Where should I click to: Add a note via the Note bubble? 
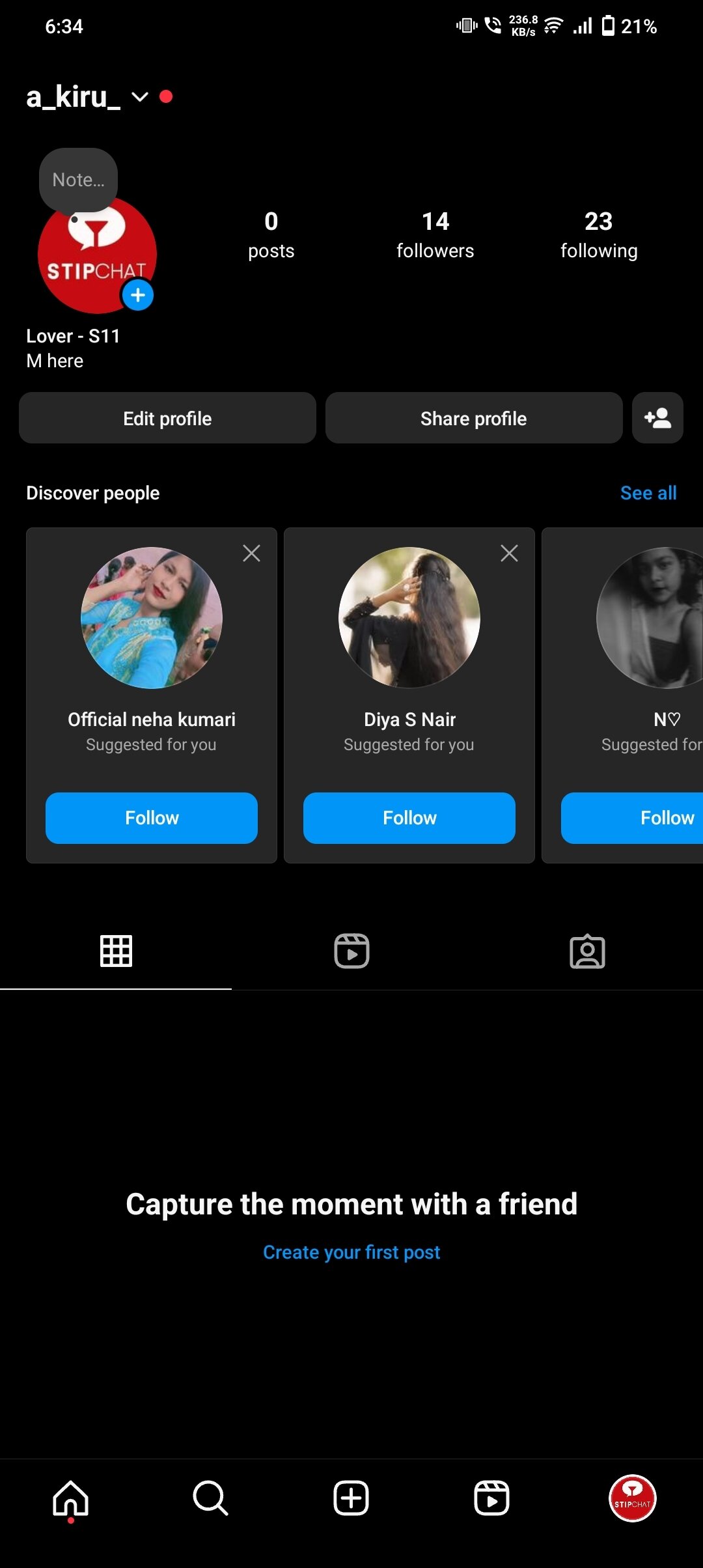coord(78,180)
